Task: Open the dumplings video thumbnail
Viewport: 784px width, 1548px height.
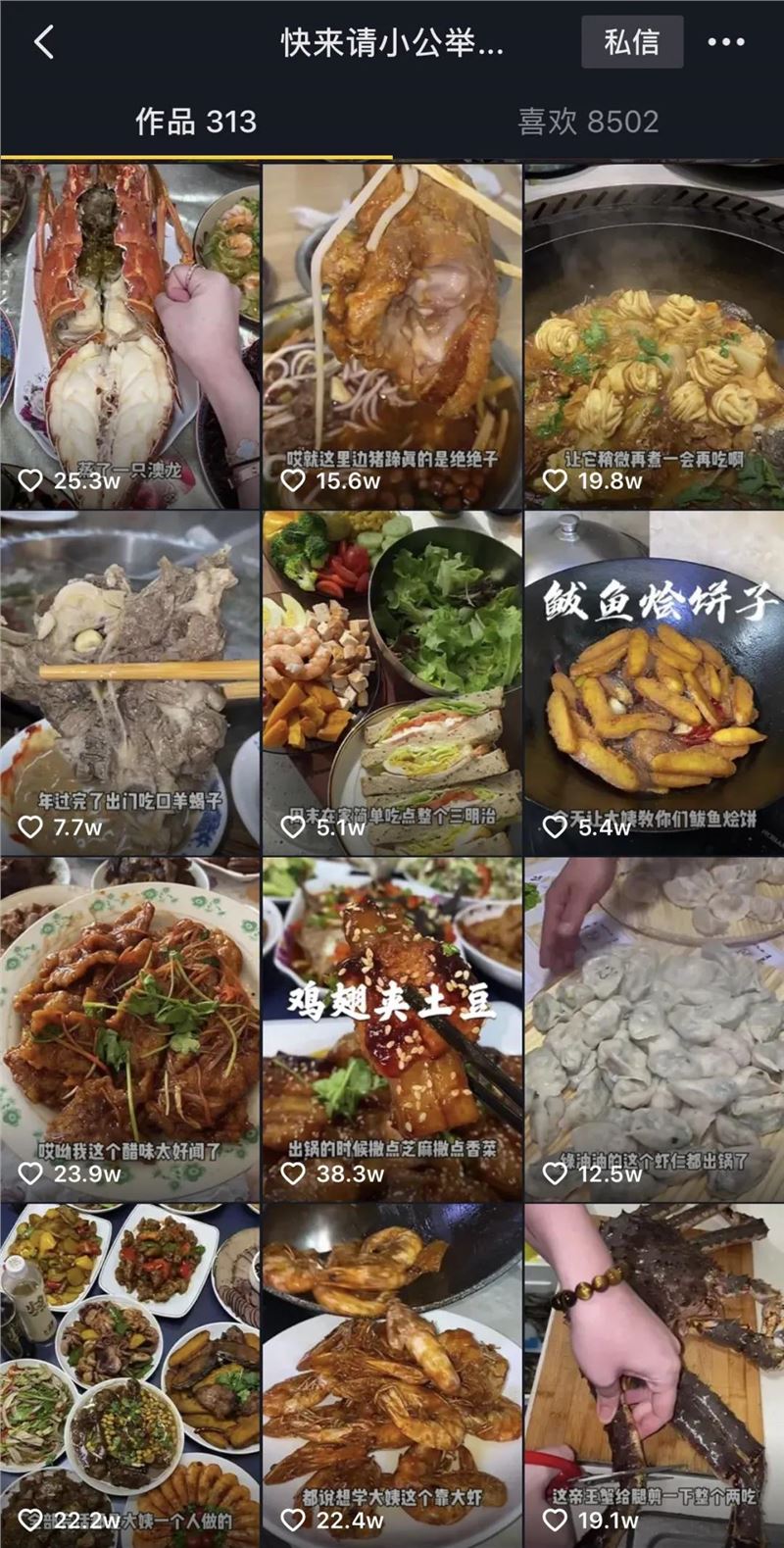Action: click(653, 1020)
